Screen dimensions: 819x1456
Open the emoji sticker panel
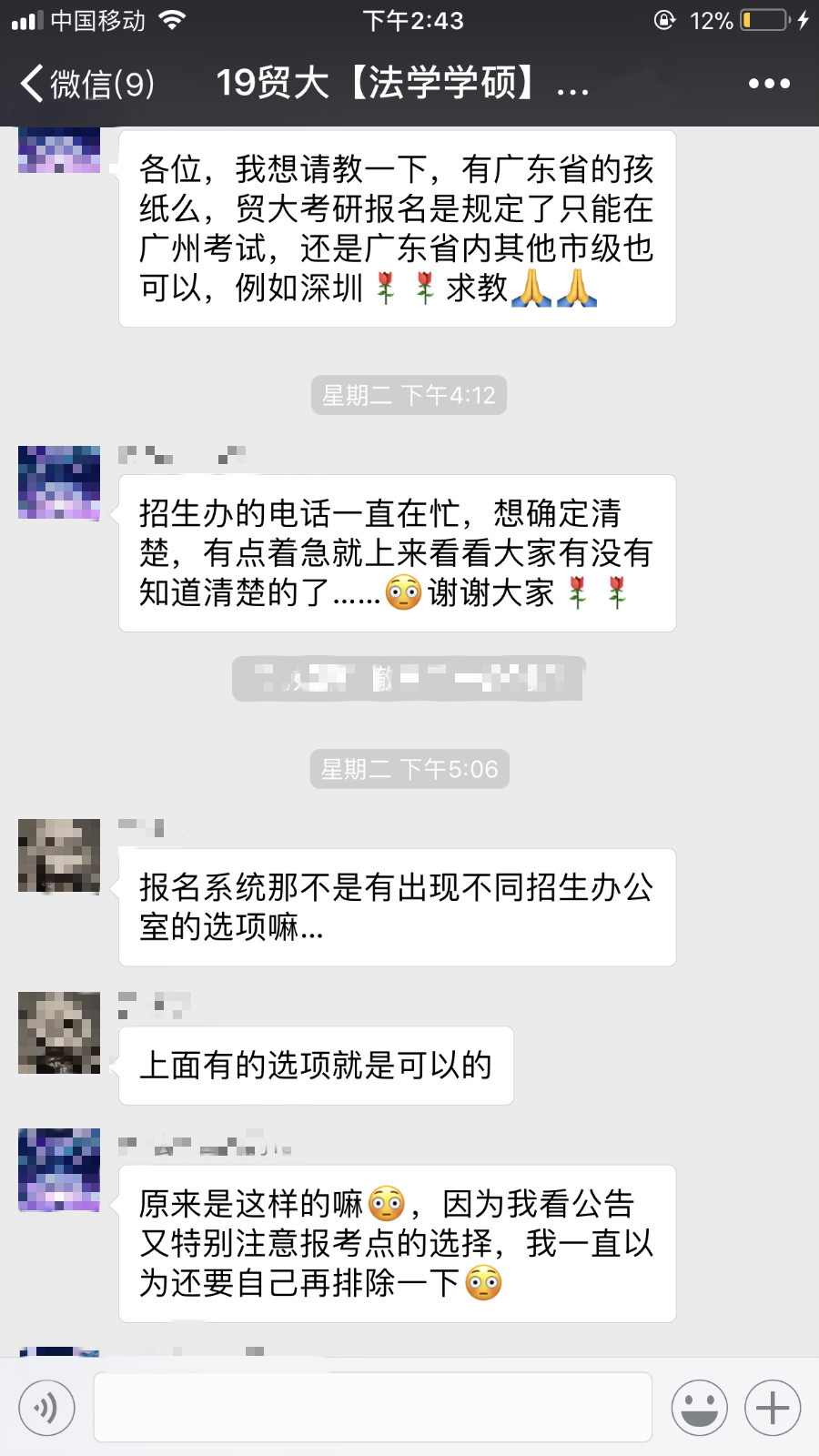point(699,1408)
